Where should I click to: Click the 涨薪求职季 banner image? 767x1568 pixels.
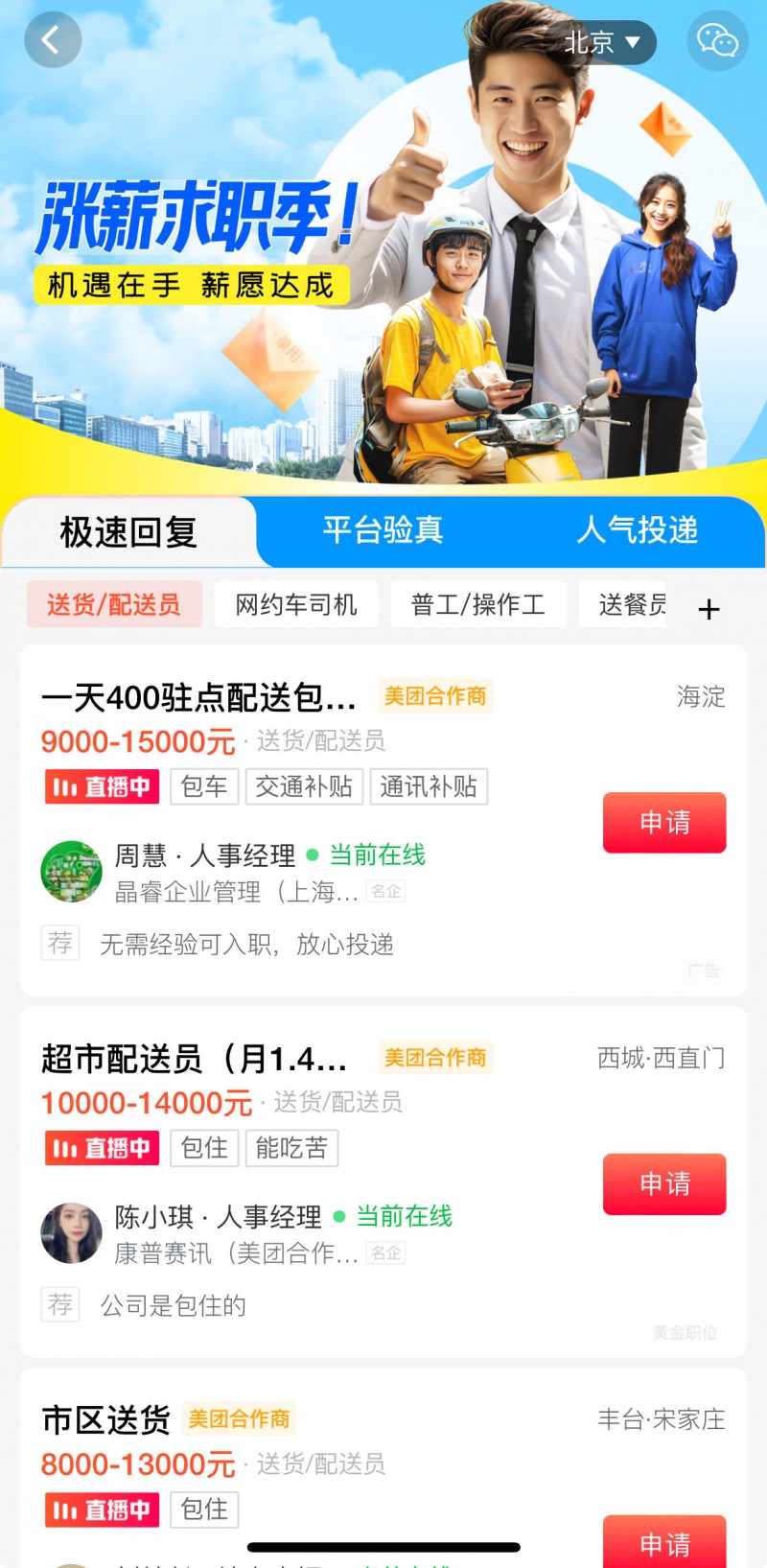click(x=192, y=219)
